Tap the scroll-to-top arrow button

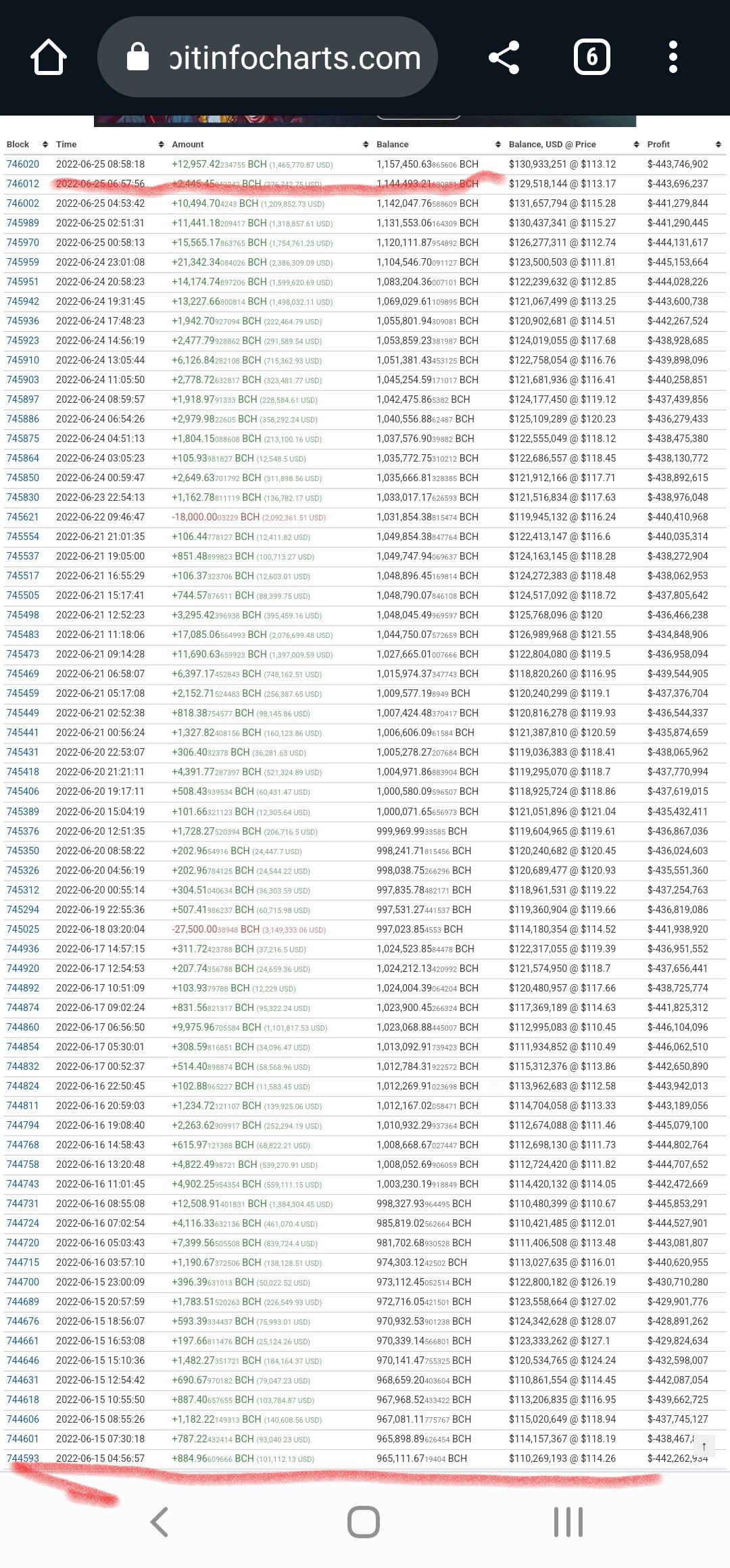704,1446
